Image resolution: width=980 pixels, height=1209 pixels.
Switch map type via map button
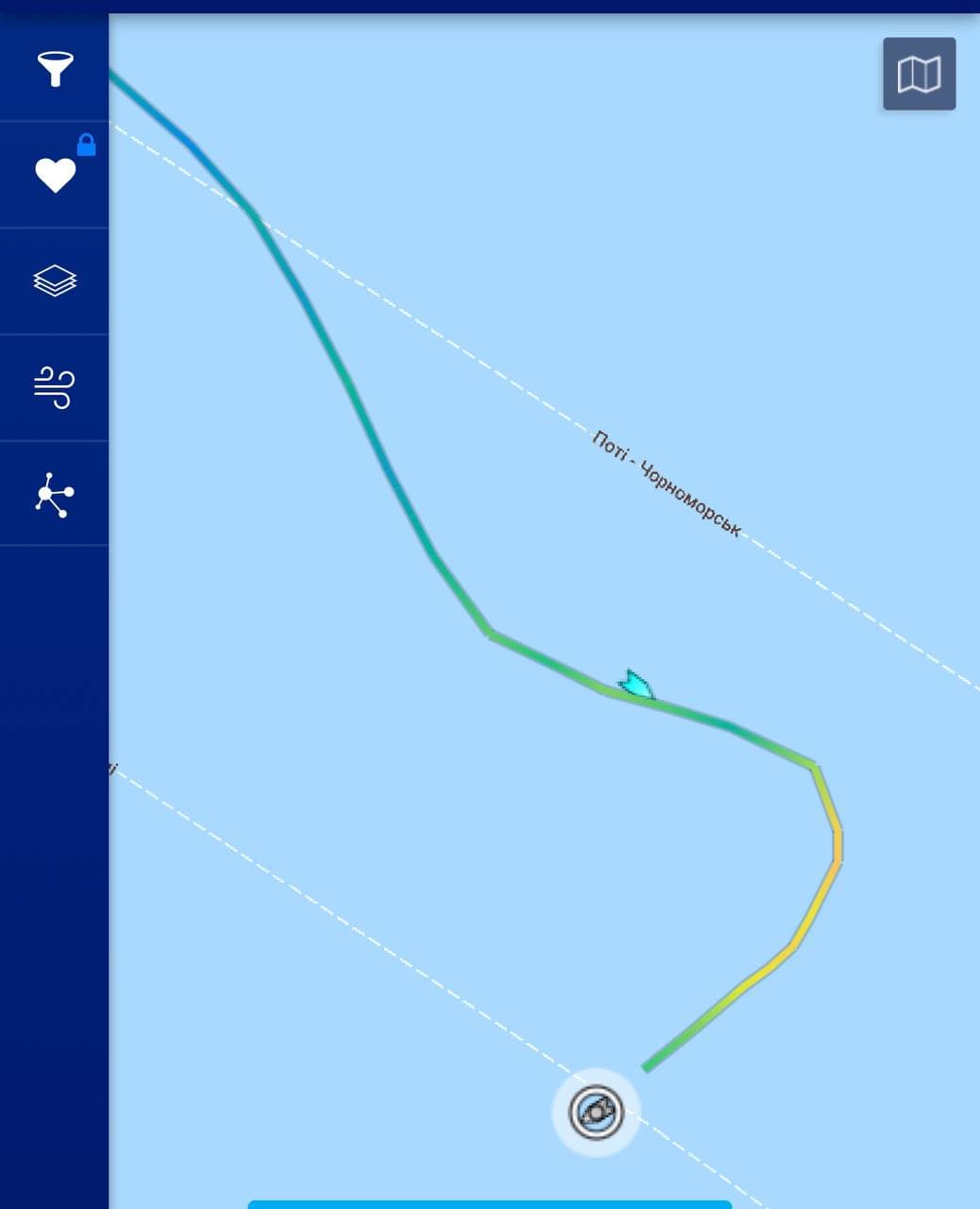pyautogui.click(x=919, y=74)
